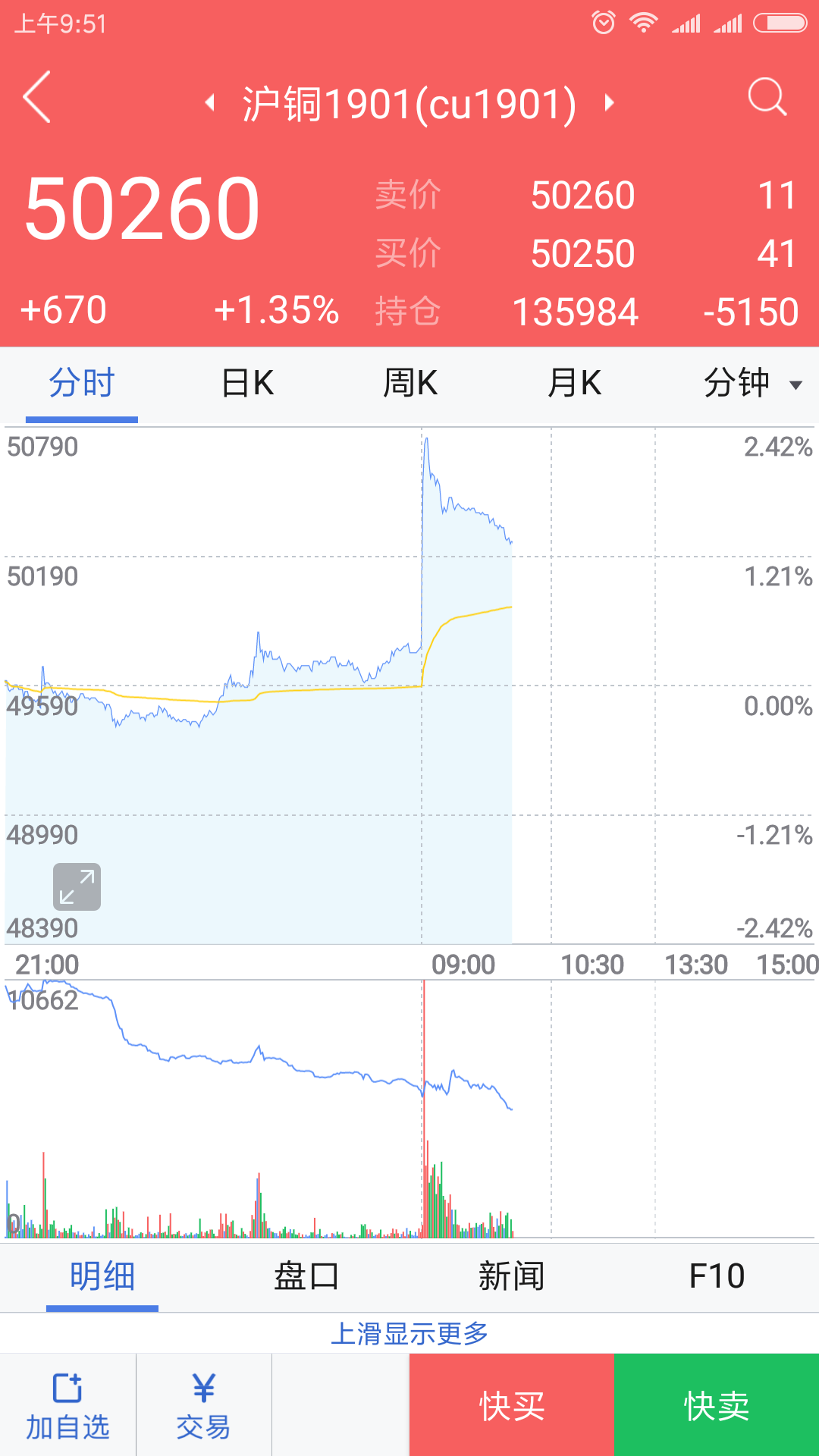
Task: Switch to the 周K chart tab
Action: 410,383
